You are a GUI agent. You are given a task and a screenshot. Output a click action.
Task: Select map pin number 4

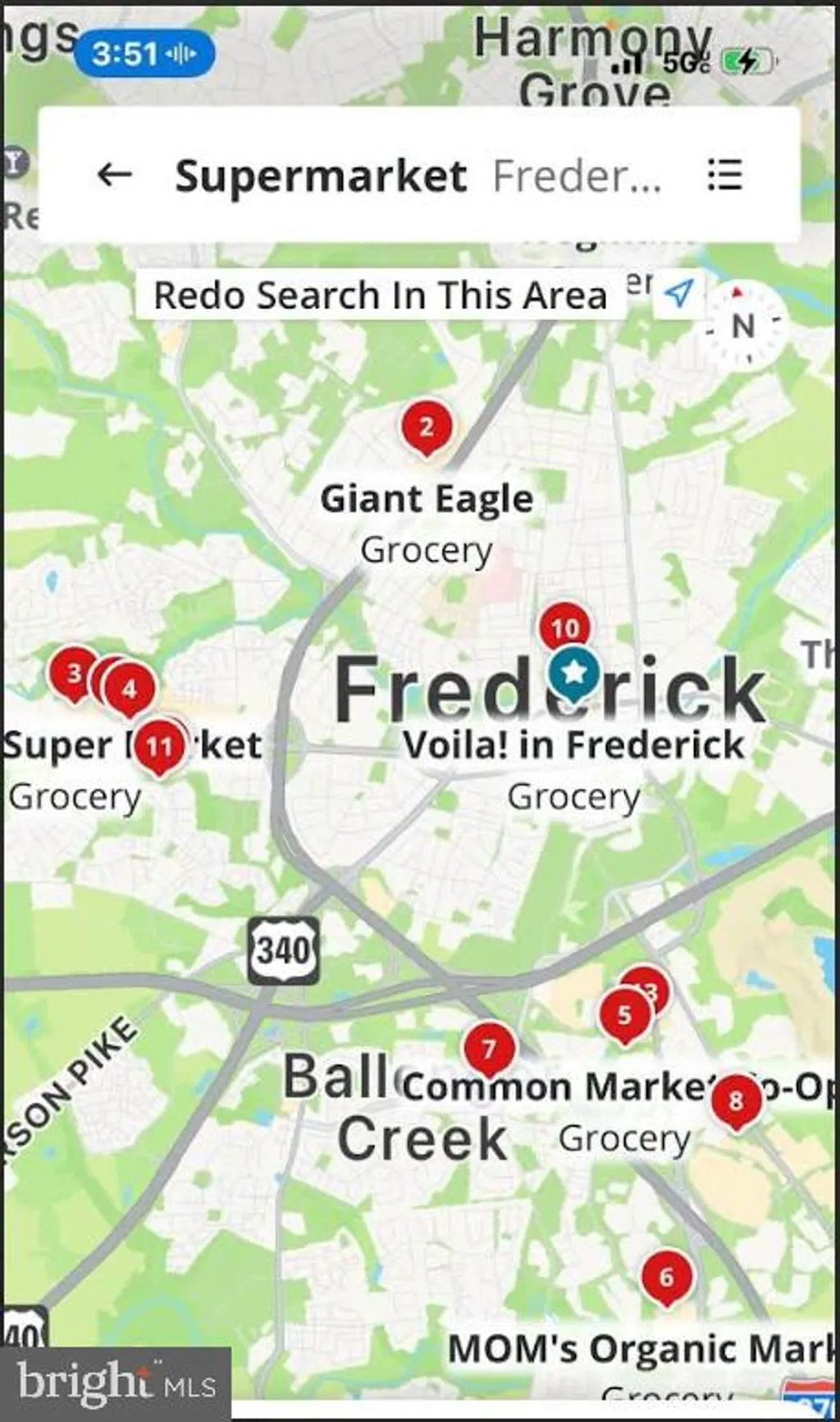pyautogui.click(x=130, y=689)
